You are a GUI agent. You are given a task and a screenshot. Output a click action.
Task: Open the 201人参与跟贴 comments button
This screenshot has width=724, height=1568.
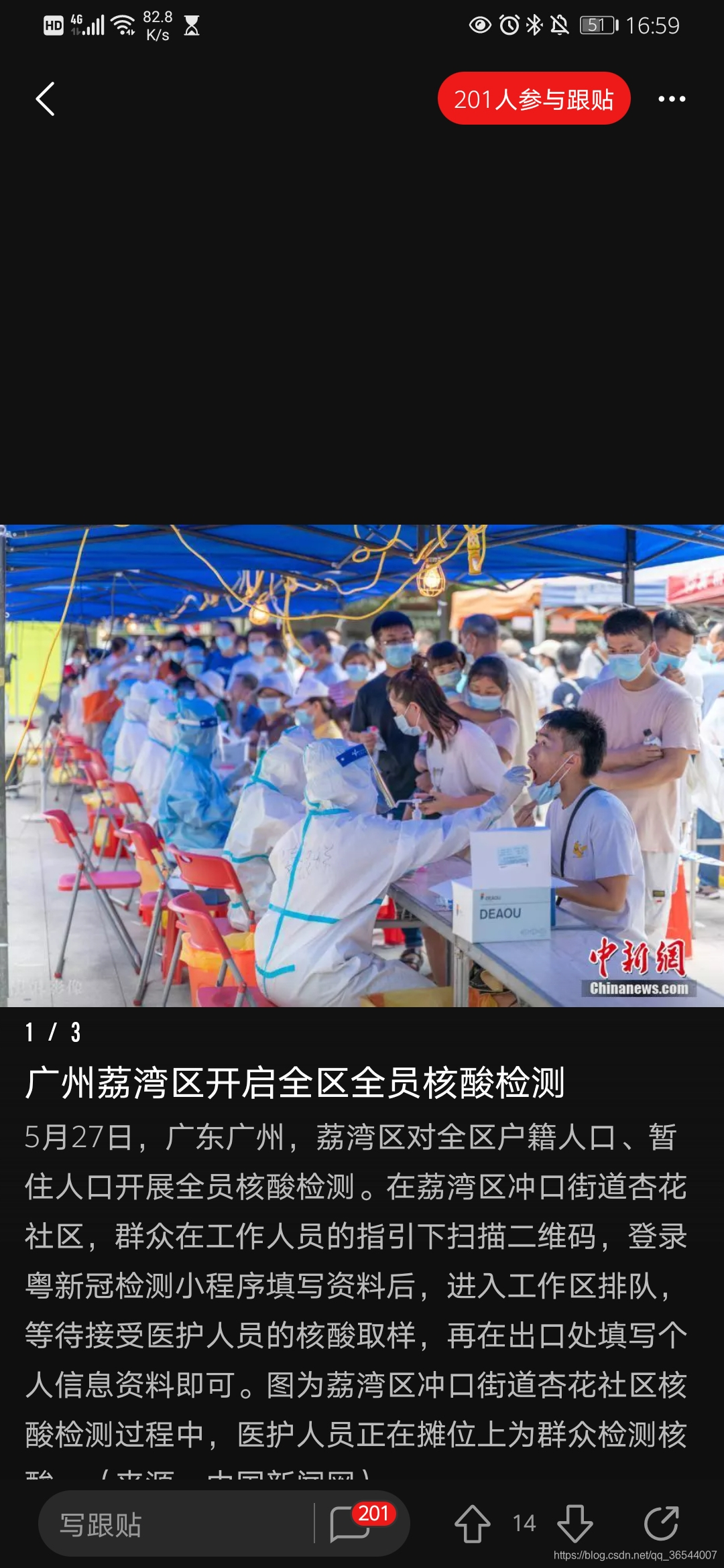[534, 99]
